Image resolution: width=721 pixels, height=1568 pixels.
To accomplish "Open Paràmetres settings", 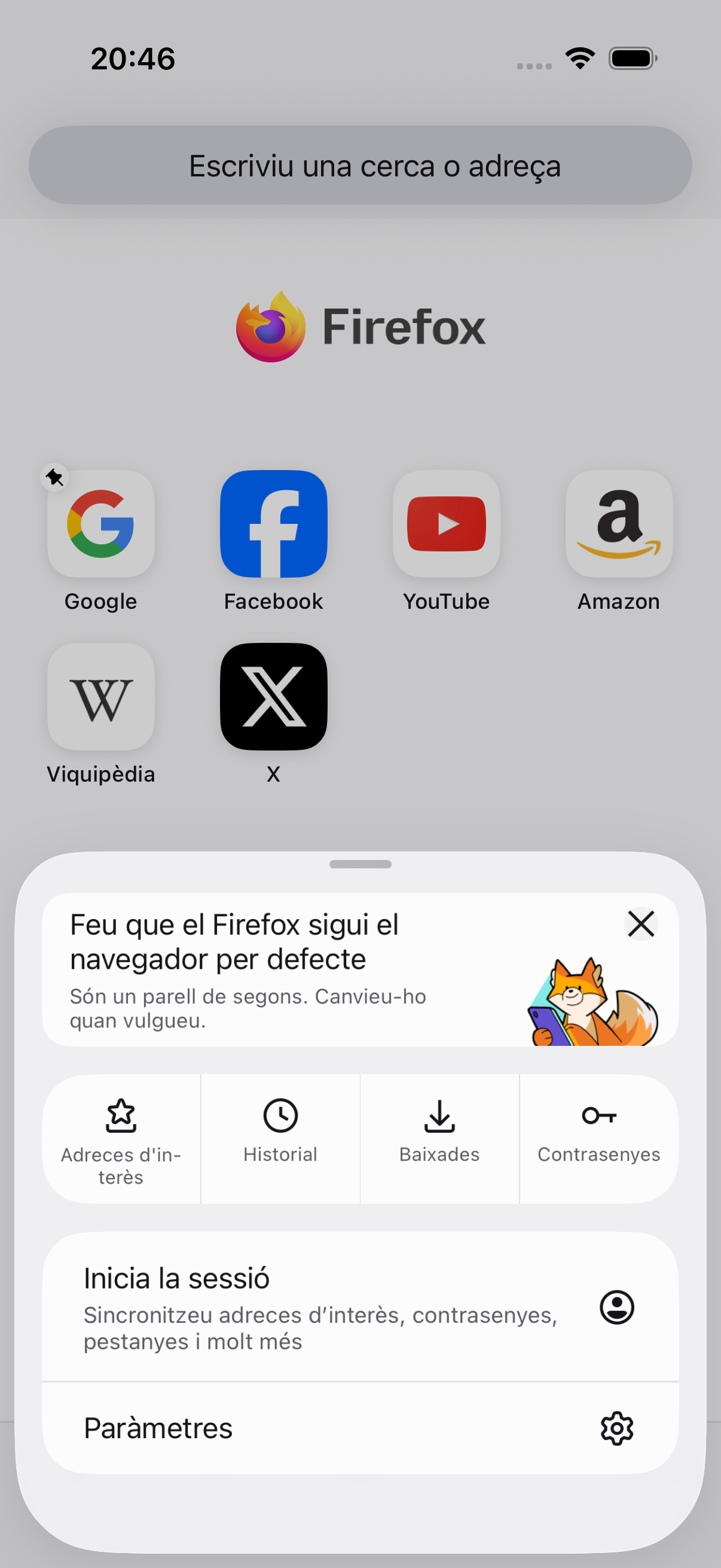I will [360, 1428].
